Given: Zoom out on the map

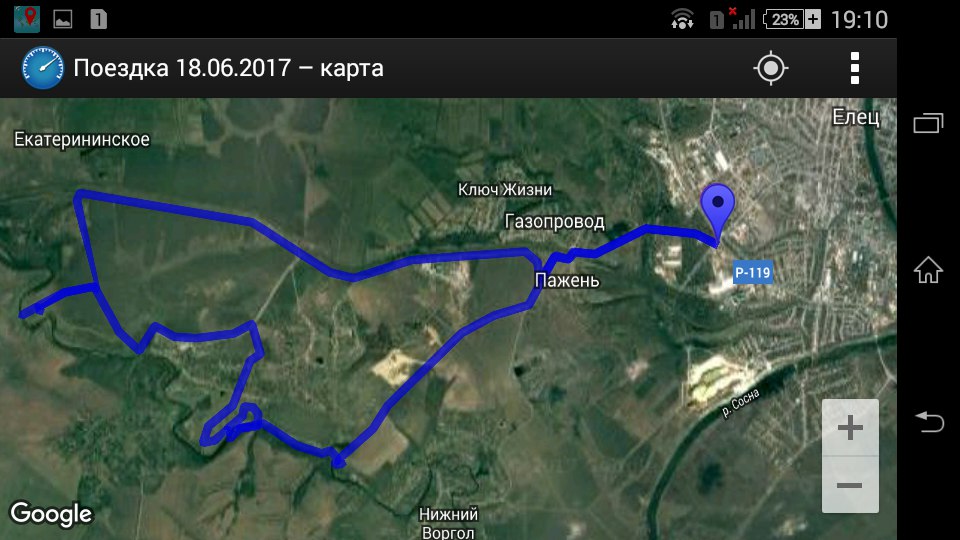Looking at the screenshot, I should point(850,486).
